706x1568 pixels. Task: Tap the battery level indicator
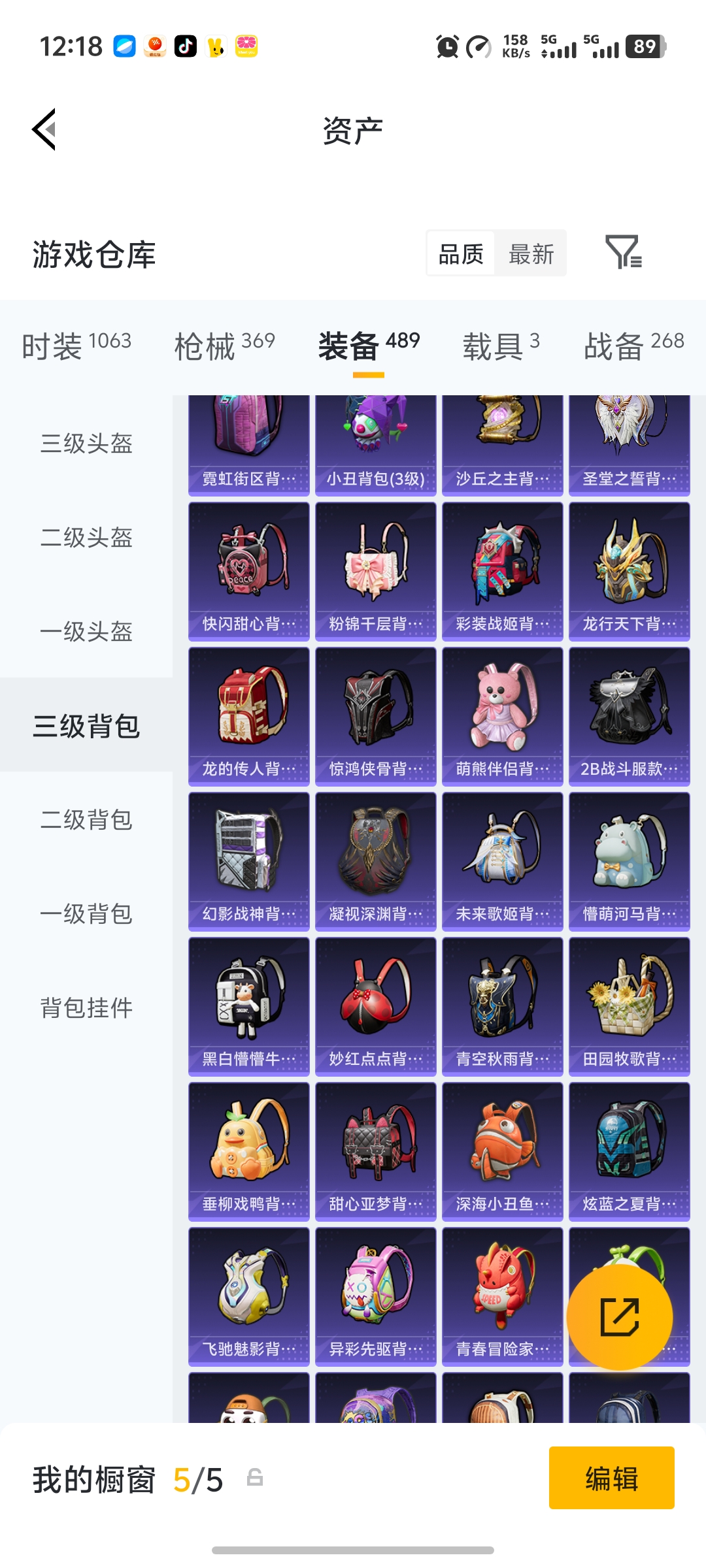point(643,47)
